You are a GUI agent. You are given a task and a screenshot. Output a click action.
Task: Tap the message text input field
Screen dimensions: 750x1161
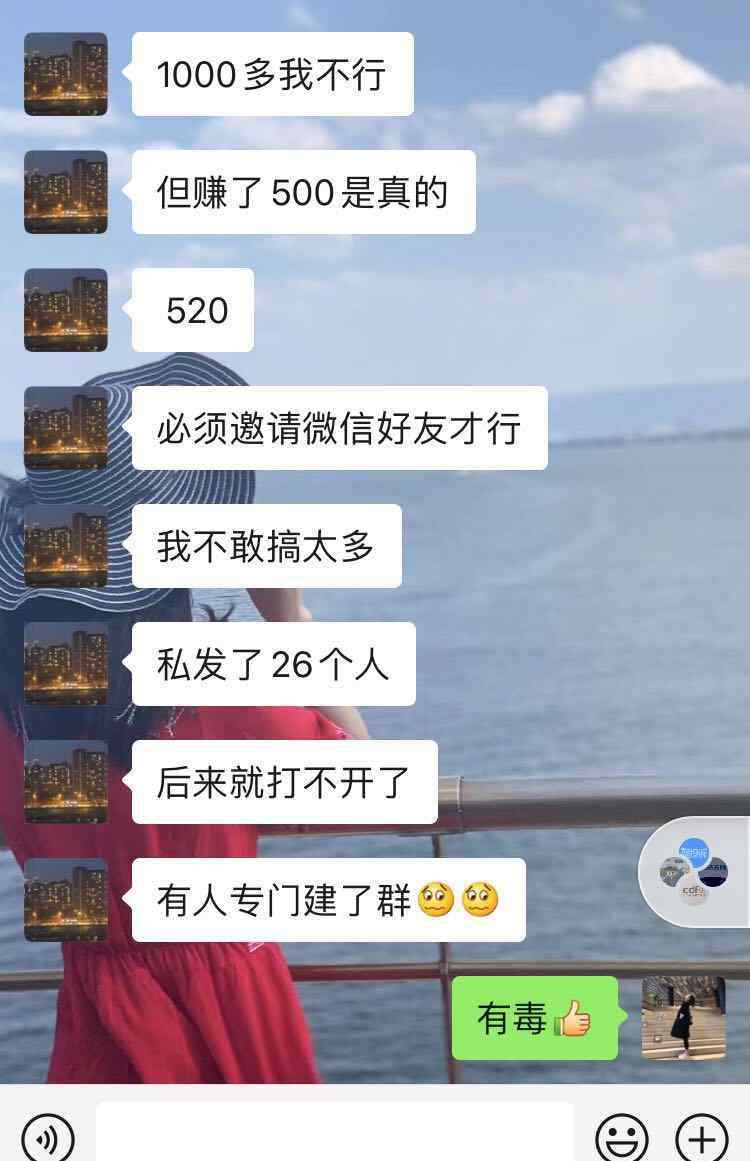tap(335, 1135)
